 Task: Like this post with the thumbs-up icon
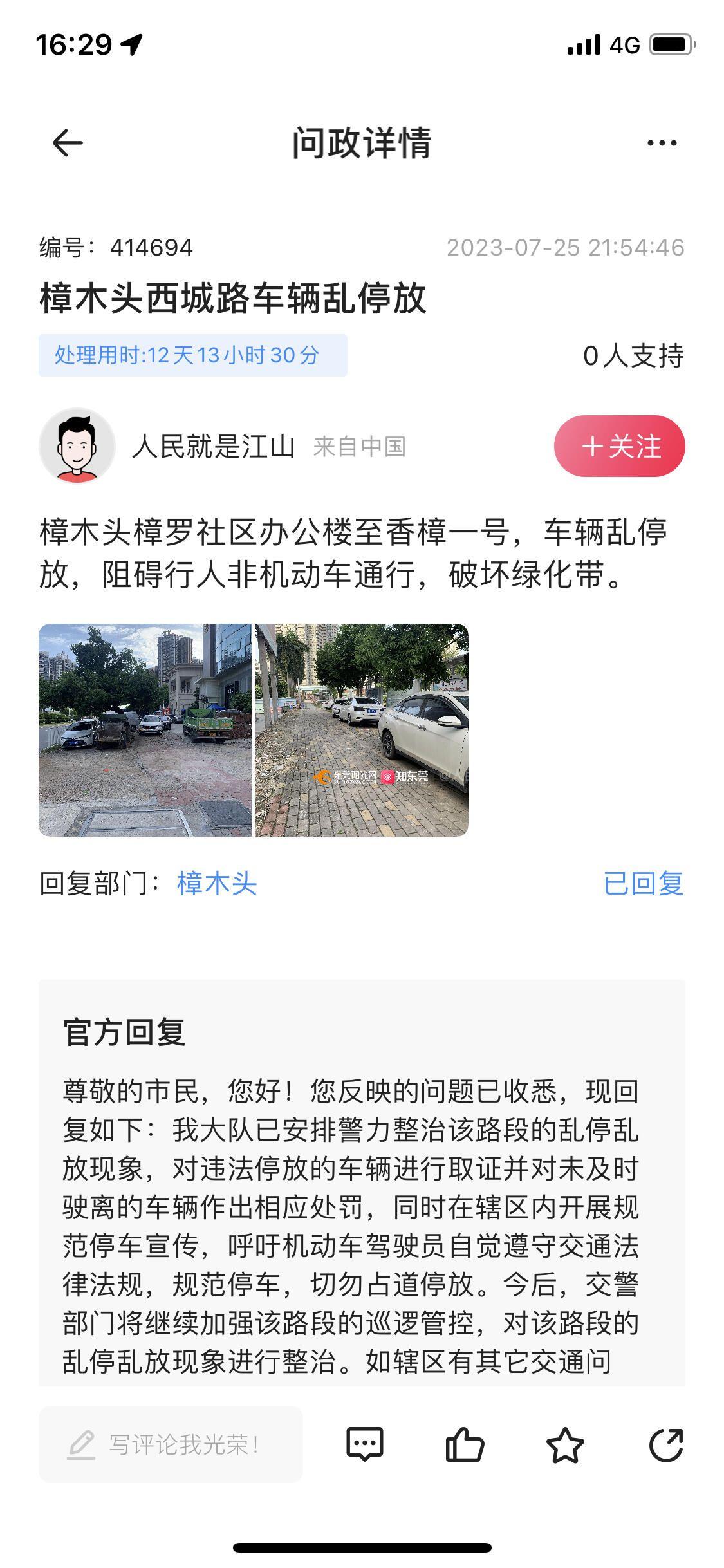[x=465, y=1444]
